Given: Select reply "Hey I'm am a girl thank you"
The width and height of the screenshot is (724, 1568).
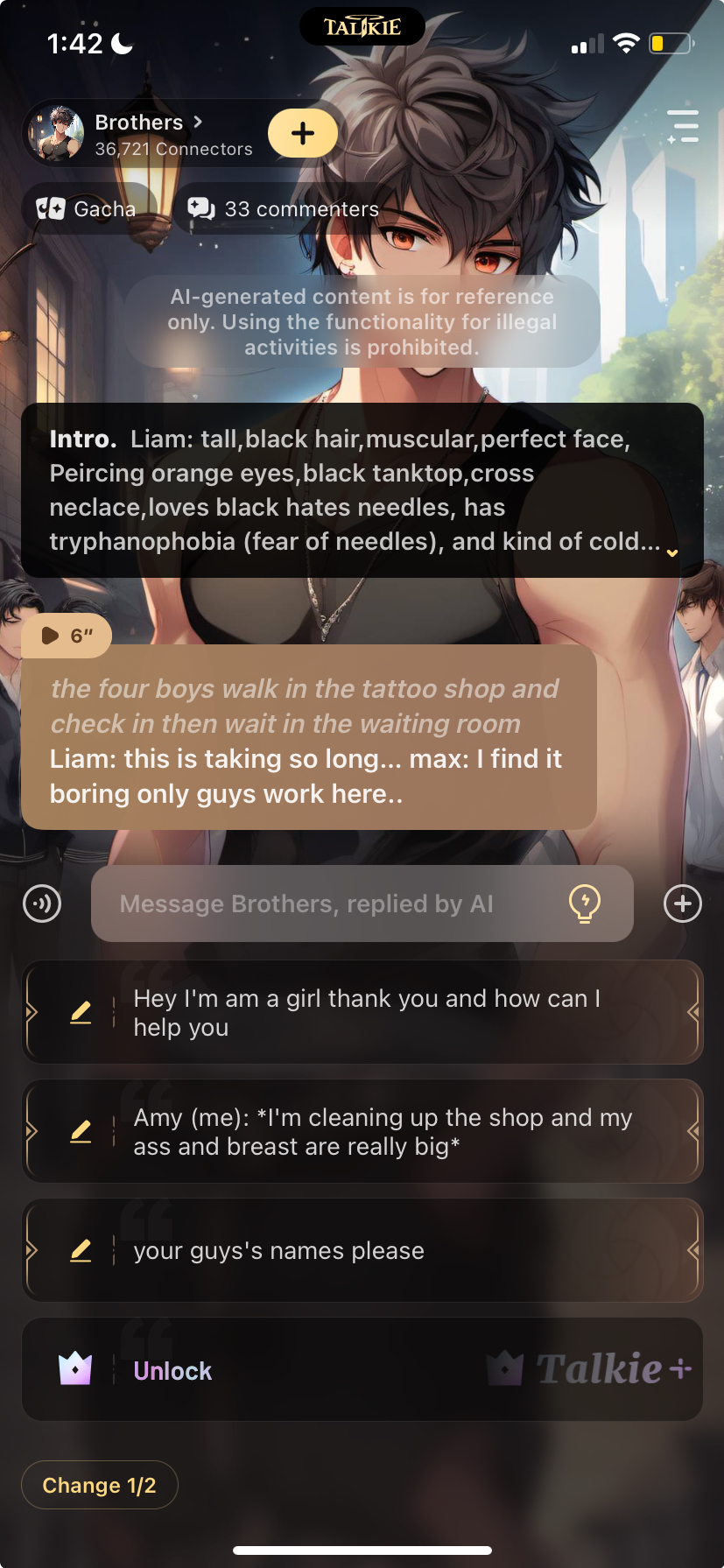Looking at the screenshot, I should [385, 1013].
